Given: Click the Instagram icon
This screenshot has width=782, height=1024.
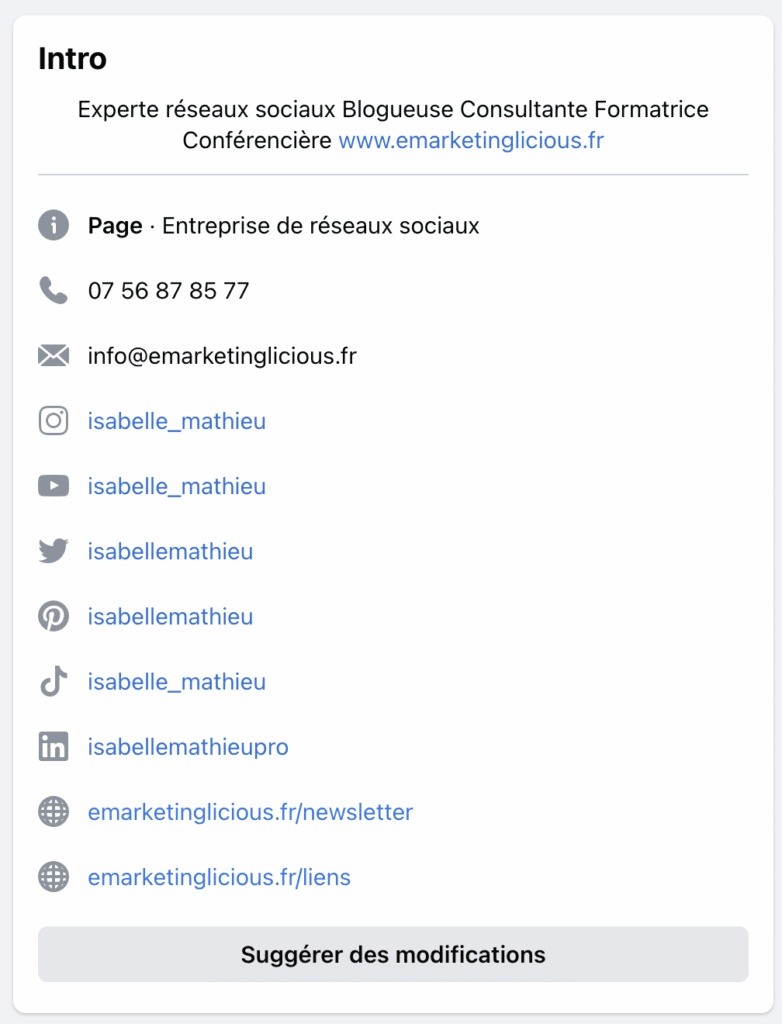Looking at the screenshot, I should coord(52,421).
